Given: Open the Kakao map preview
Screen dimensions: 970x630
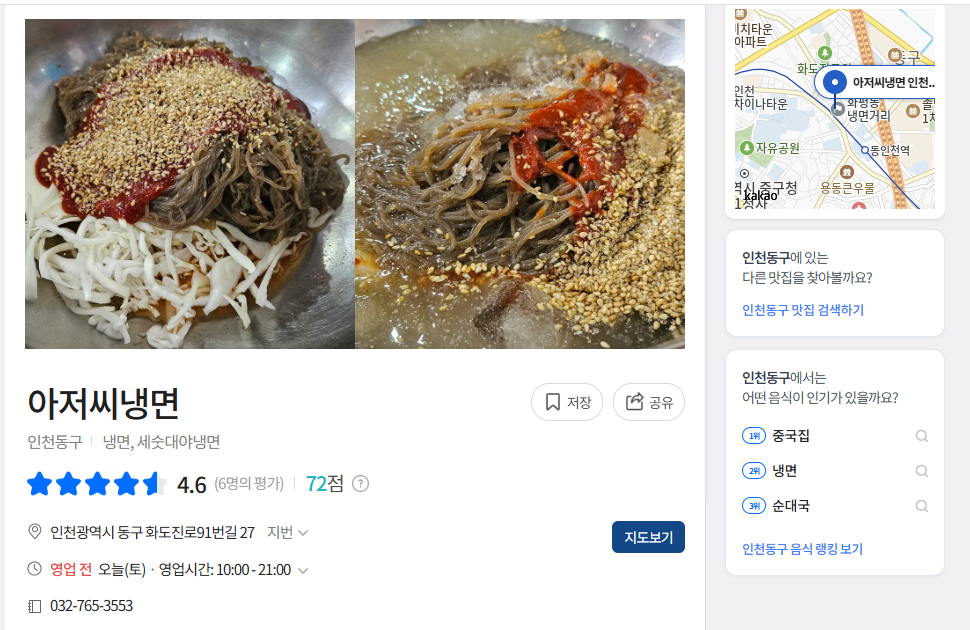Looking at the screenshot, I should 834,110.
